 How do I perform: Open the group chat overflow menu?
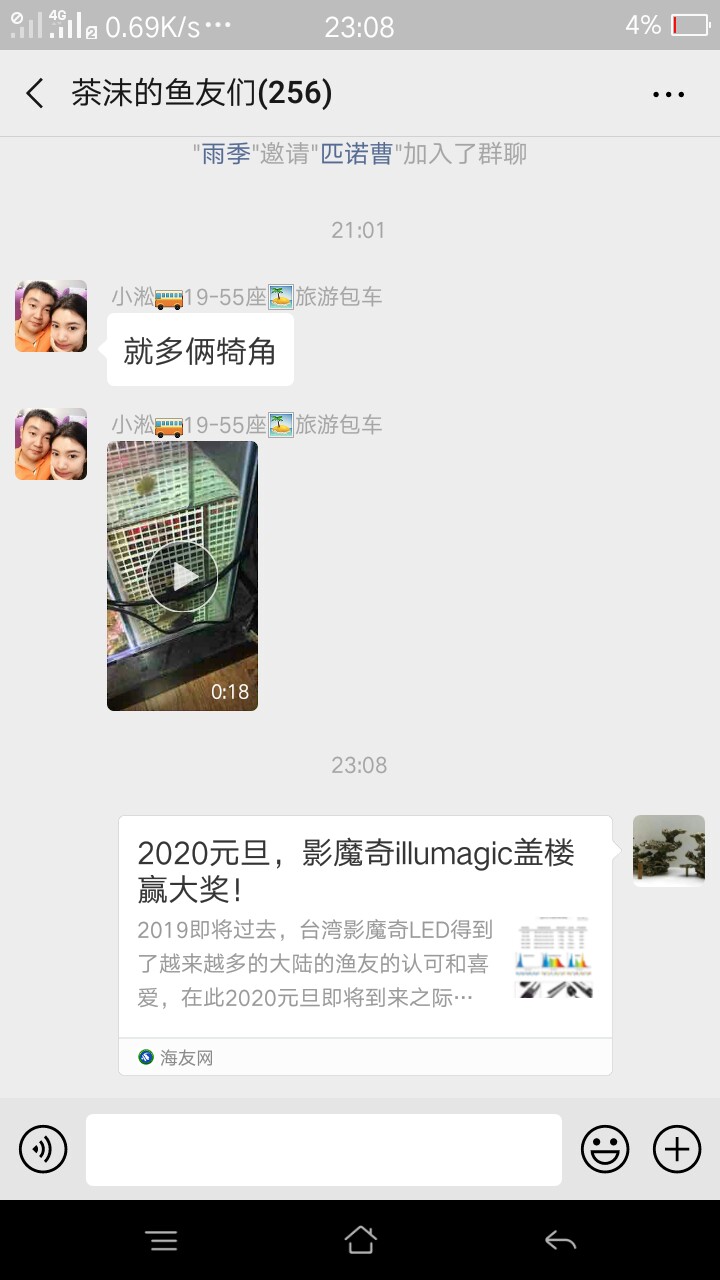[668, 94]
